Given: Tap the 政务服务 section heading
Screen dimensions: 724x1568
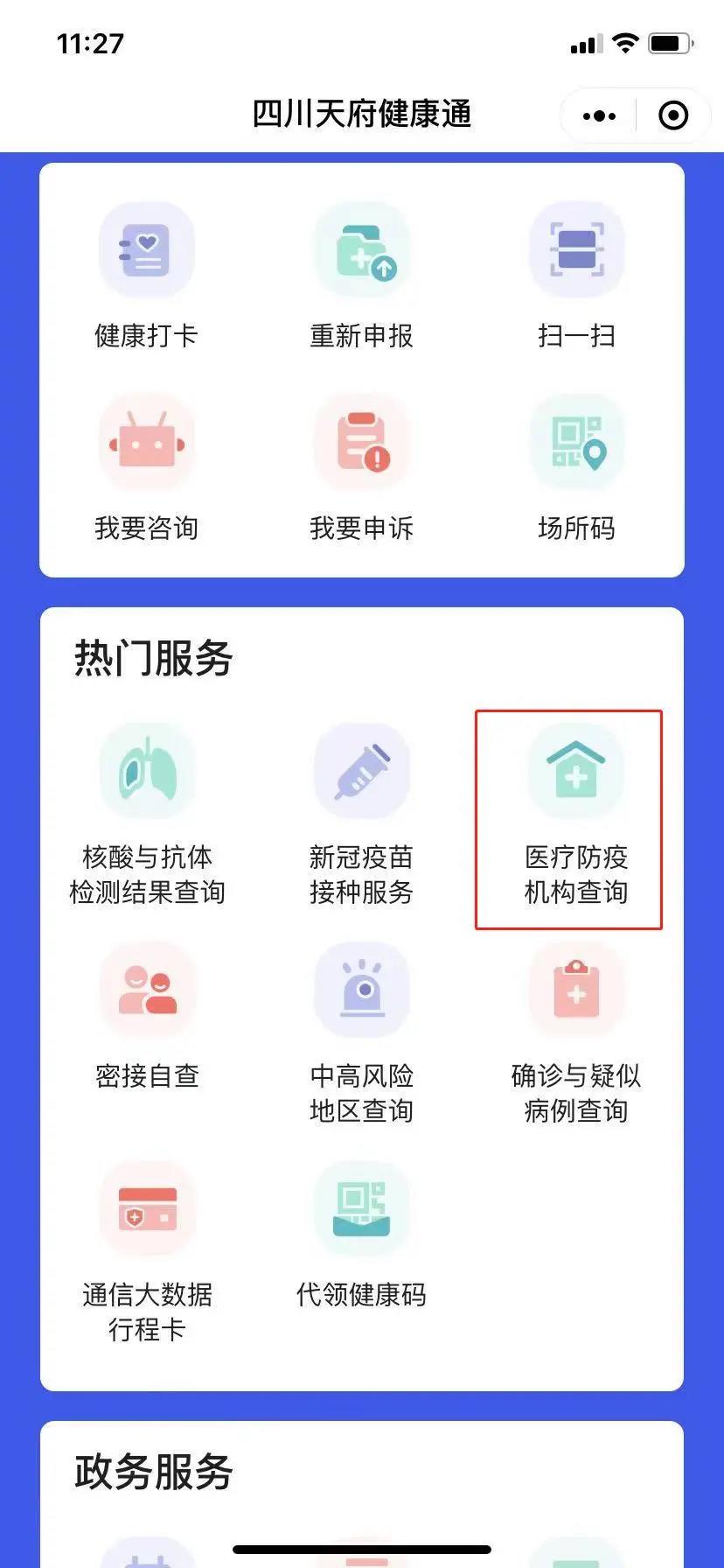Looking at the screenshot, I should click(x=153, y=1471).
